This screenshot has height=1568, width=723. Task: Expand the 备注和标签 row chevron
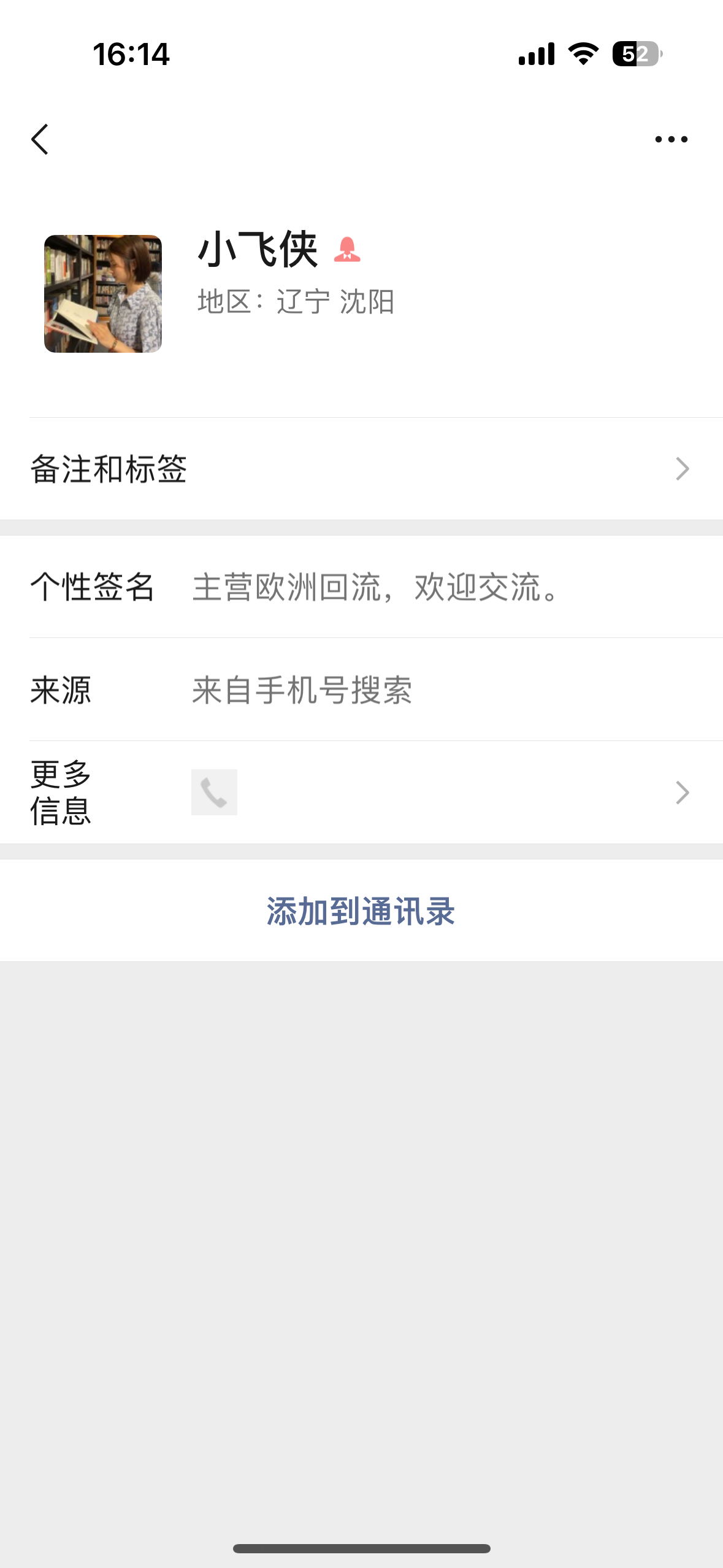pos(683,469)
